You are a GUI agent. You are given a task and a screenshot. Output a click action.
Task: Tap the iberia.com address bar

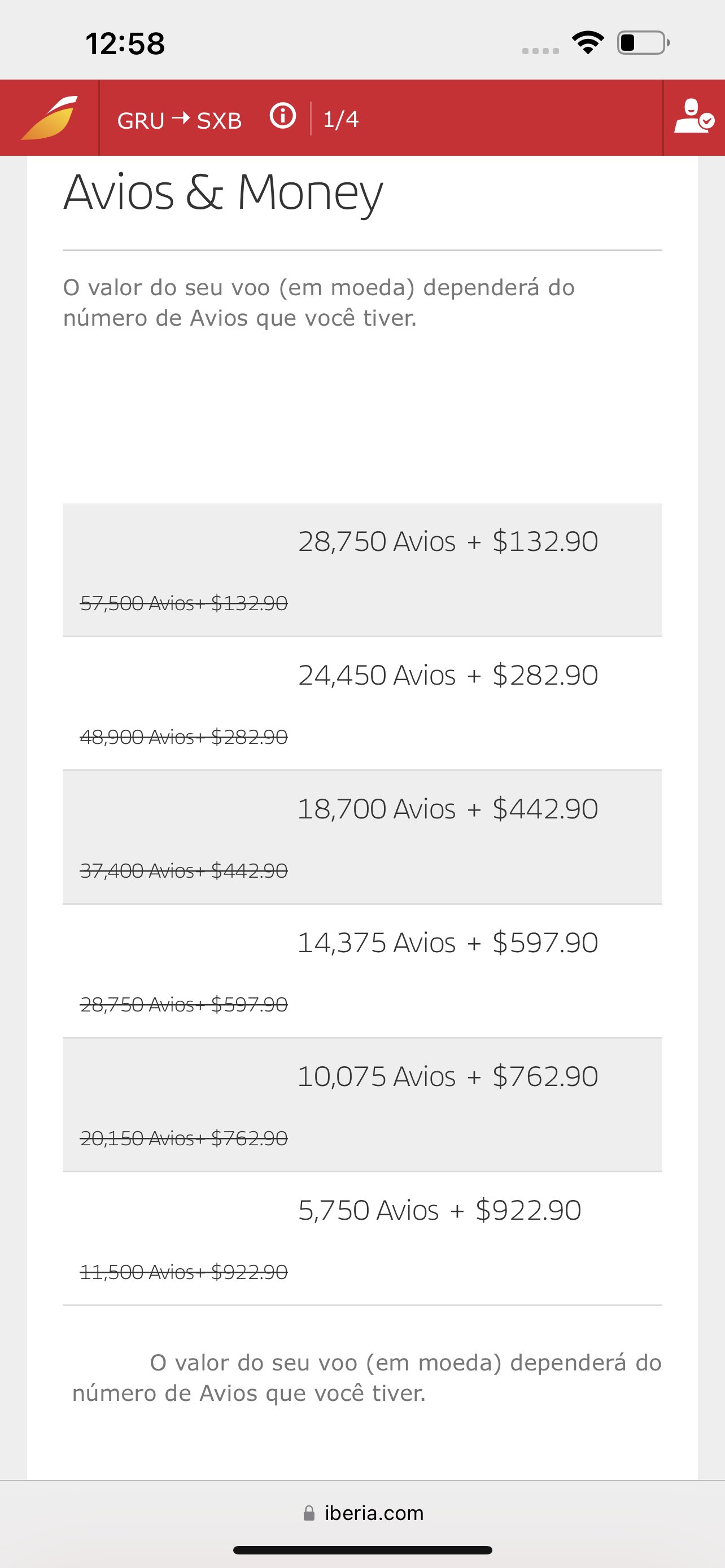(x=363, y=1513)
